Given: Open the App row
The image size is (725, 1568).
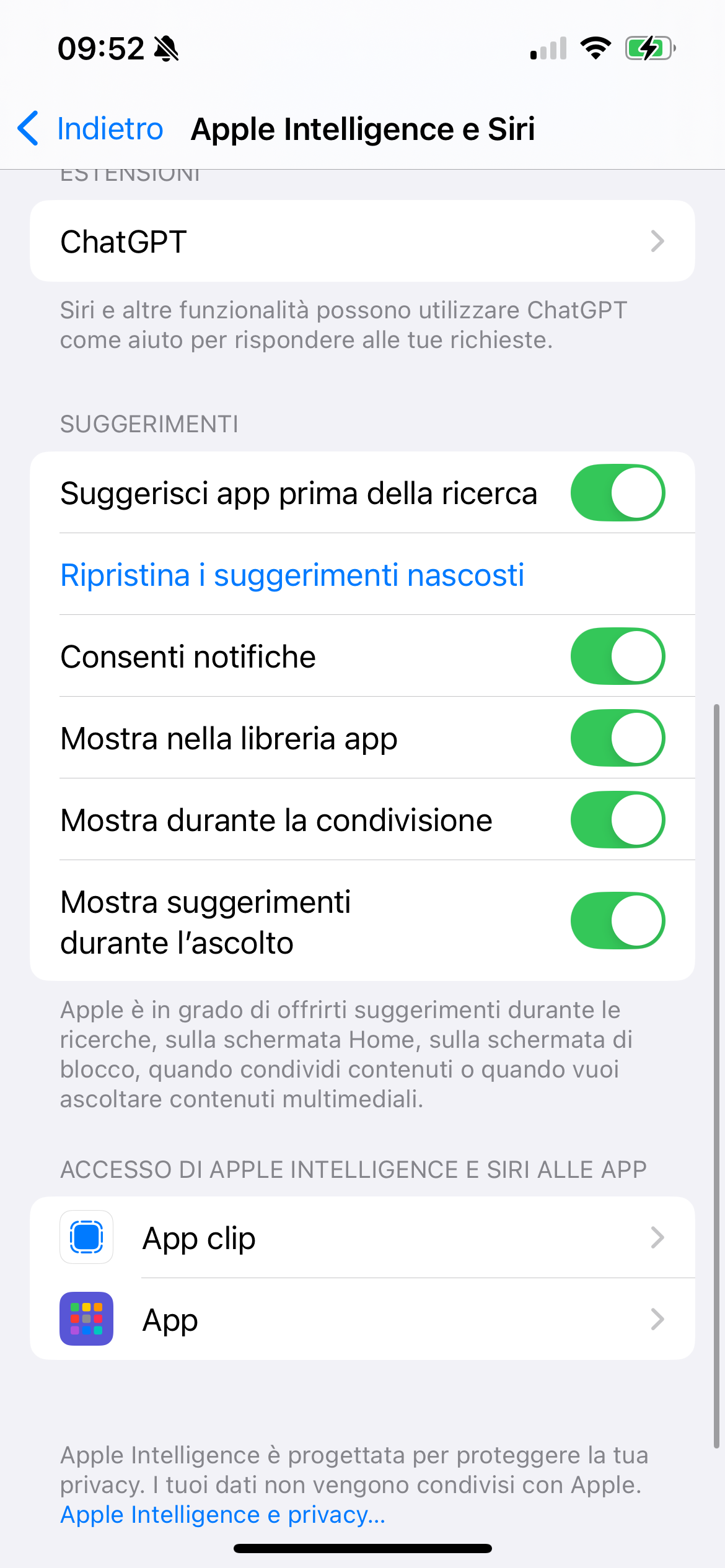Looking at the screenshot, I should pos(362,1319).
